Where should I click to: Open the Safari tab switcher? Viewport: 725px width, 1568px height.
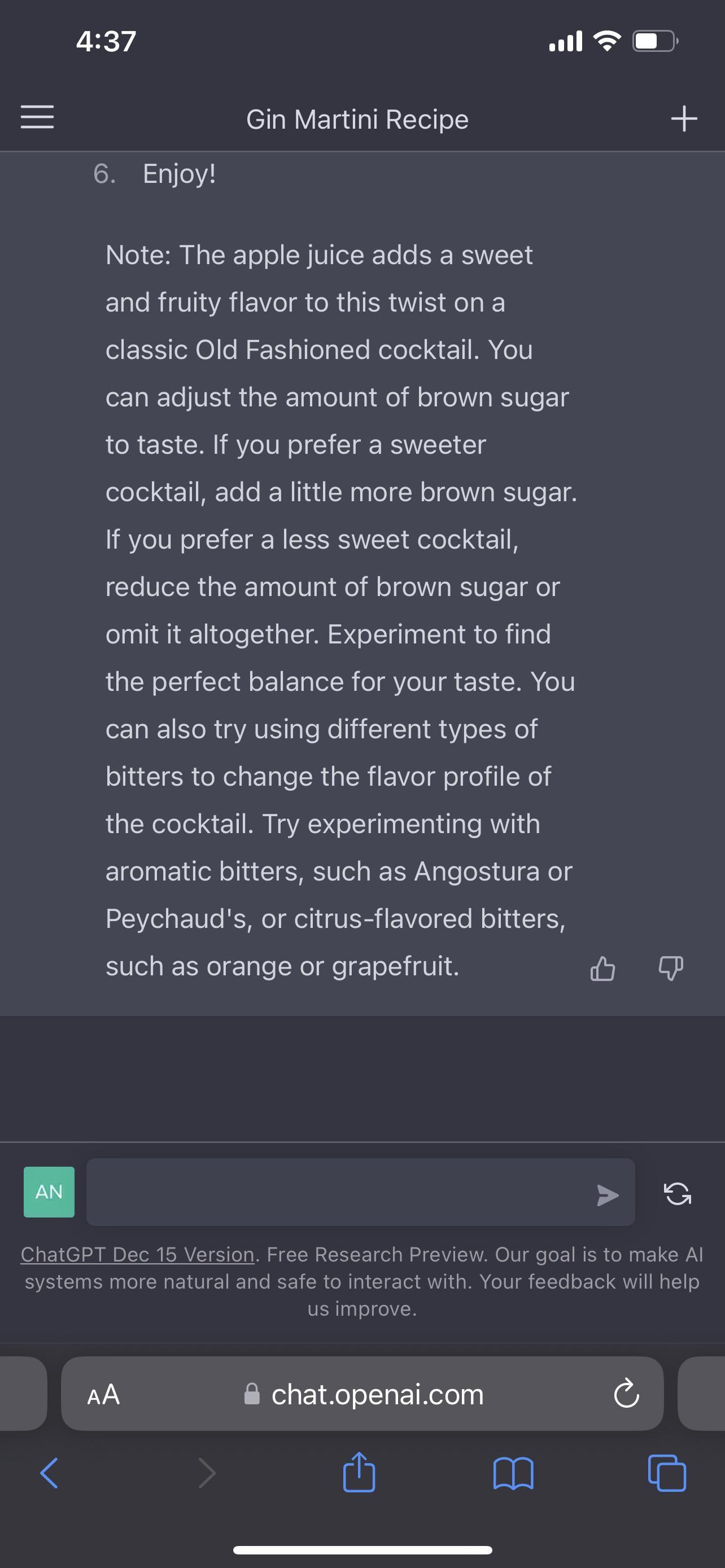point(668,1473)
